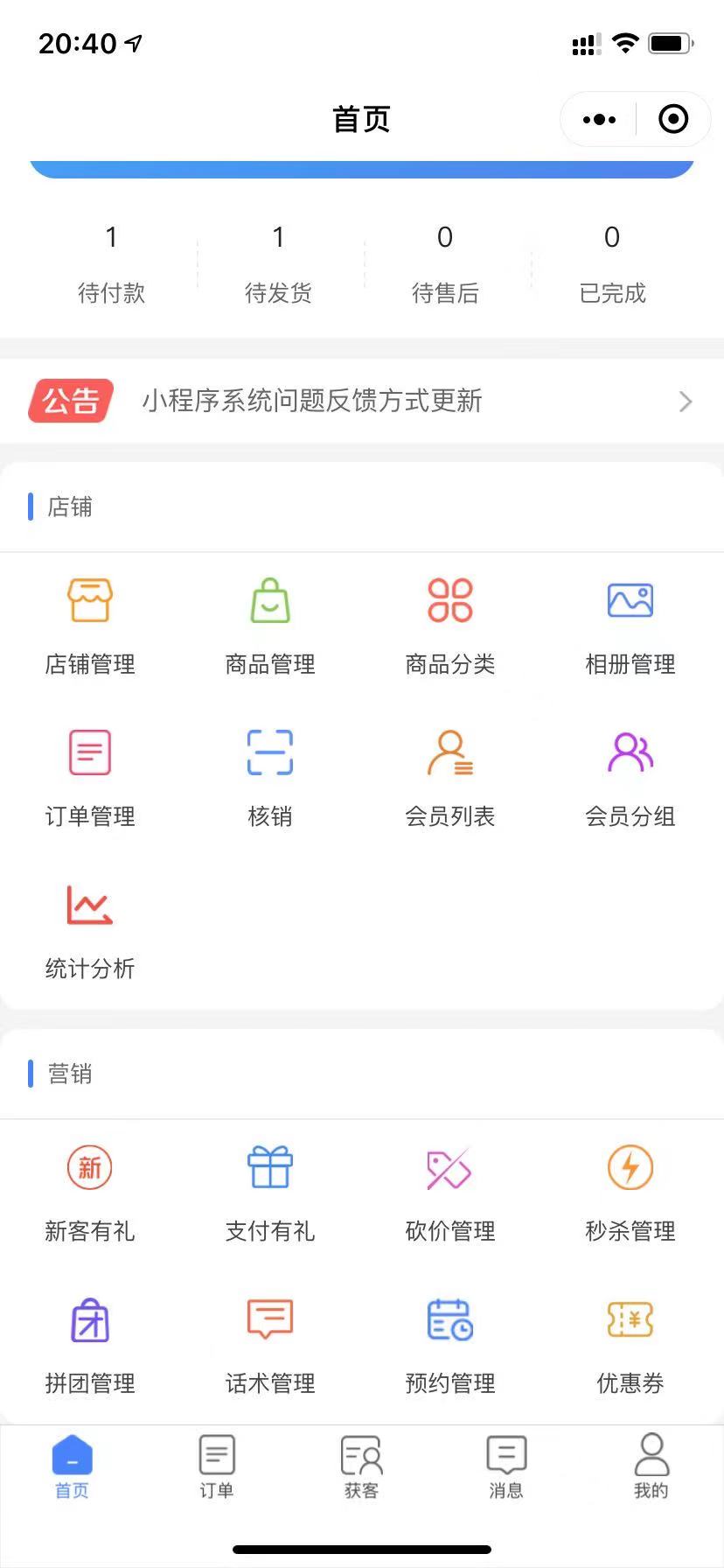Switch to the 消息 tab
This screenshot has height=1568, width=724.
point(506,1467)
